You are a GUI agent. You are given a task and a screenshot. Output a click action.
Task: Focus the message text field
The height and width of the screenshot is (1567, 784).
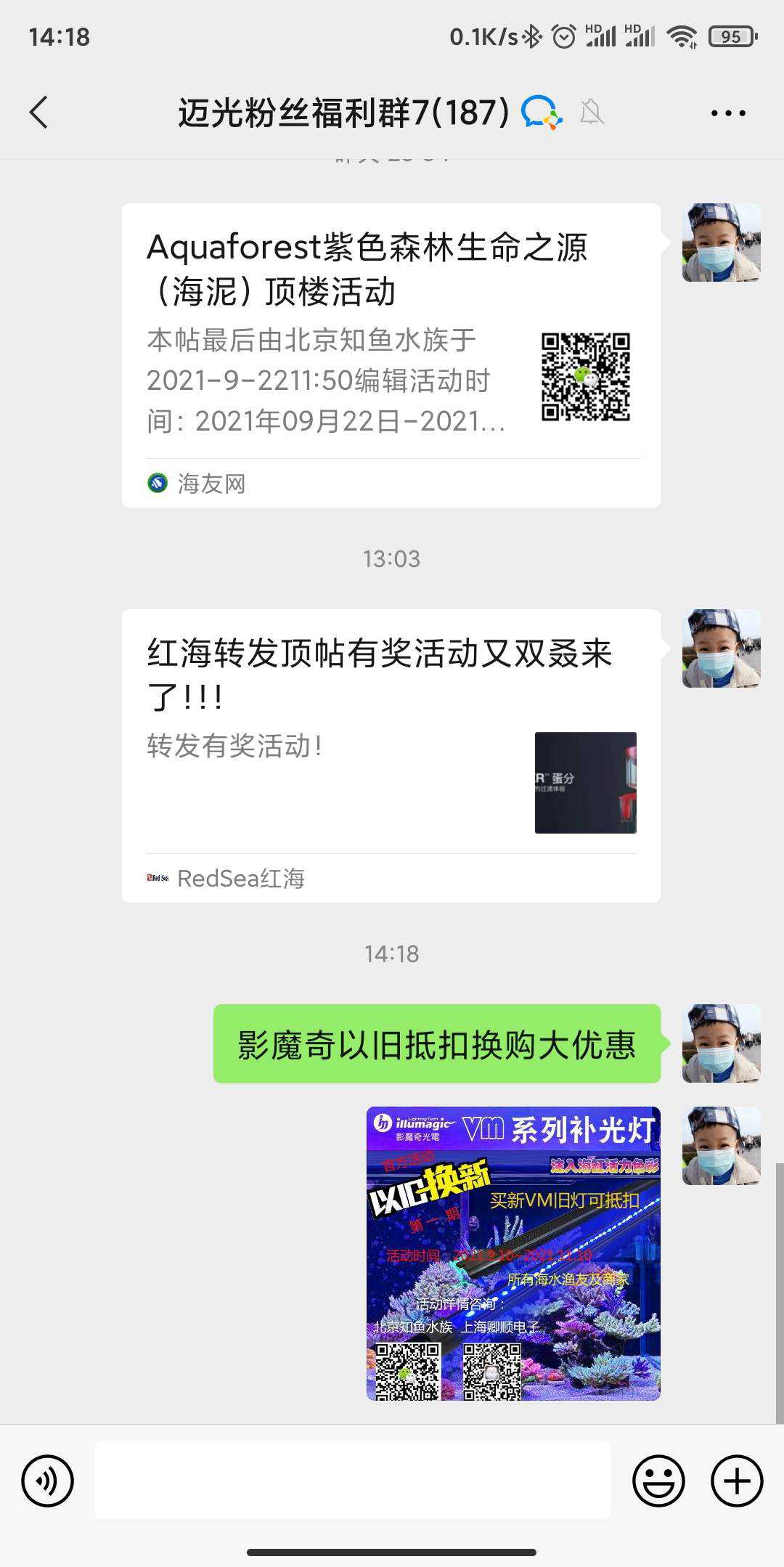pos(352,1481)
